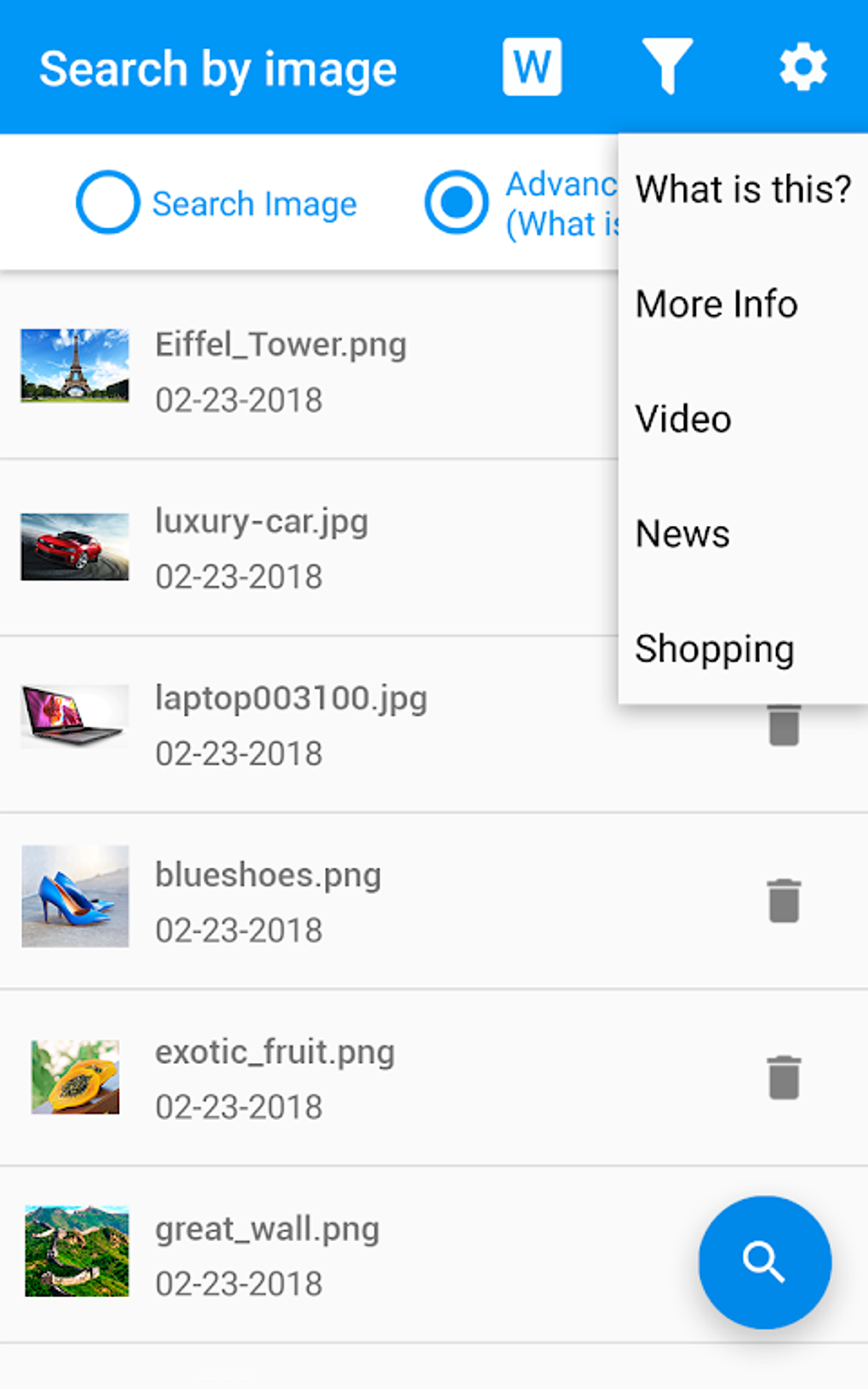Choose "What is this?" from the menu
This screenshot has width=868, height=1389.
(x=743, y=189)
